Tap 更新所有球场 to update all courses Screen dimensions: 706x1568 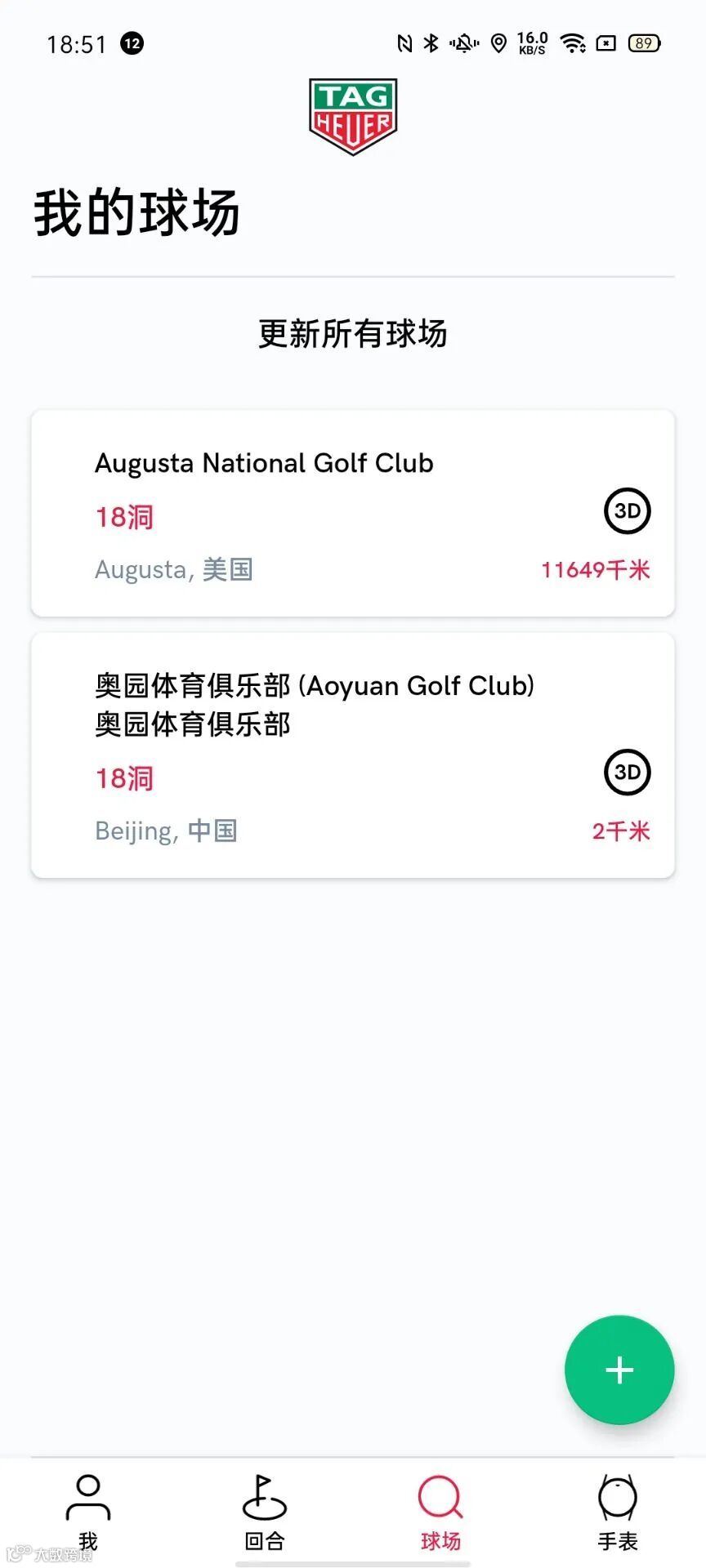click(352, 334)
